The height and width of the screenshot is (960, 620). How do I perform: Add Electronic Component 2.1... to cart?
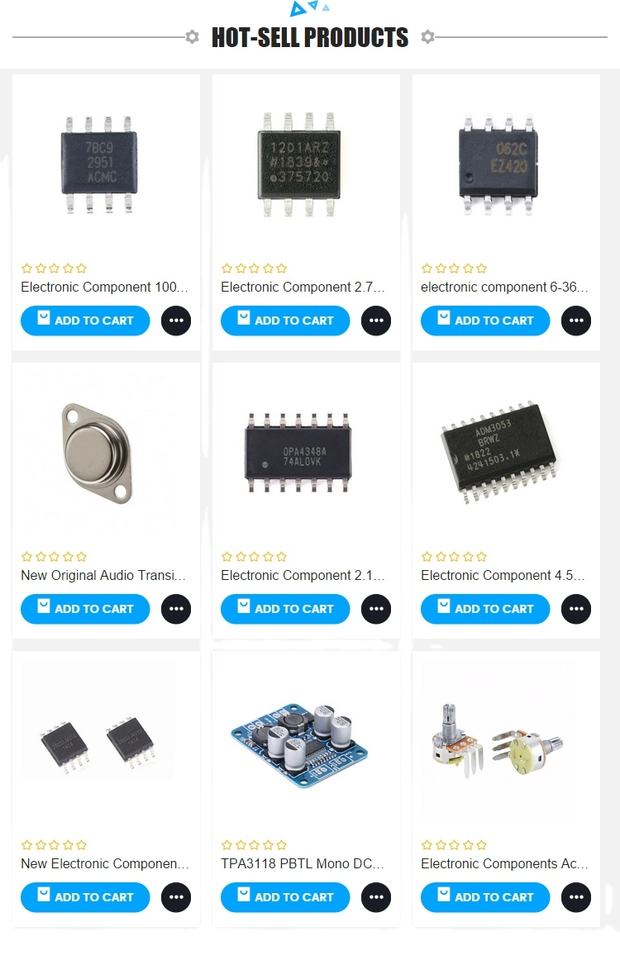[x=285, y=609]
